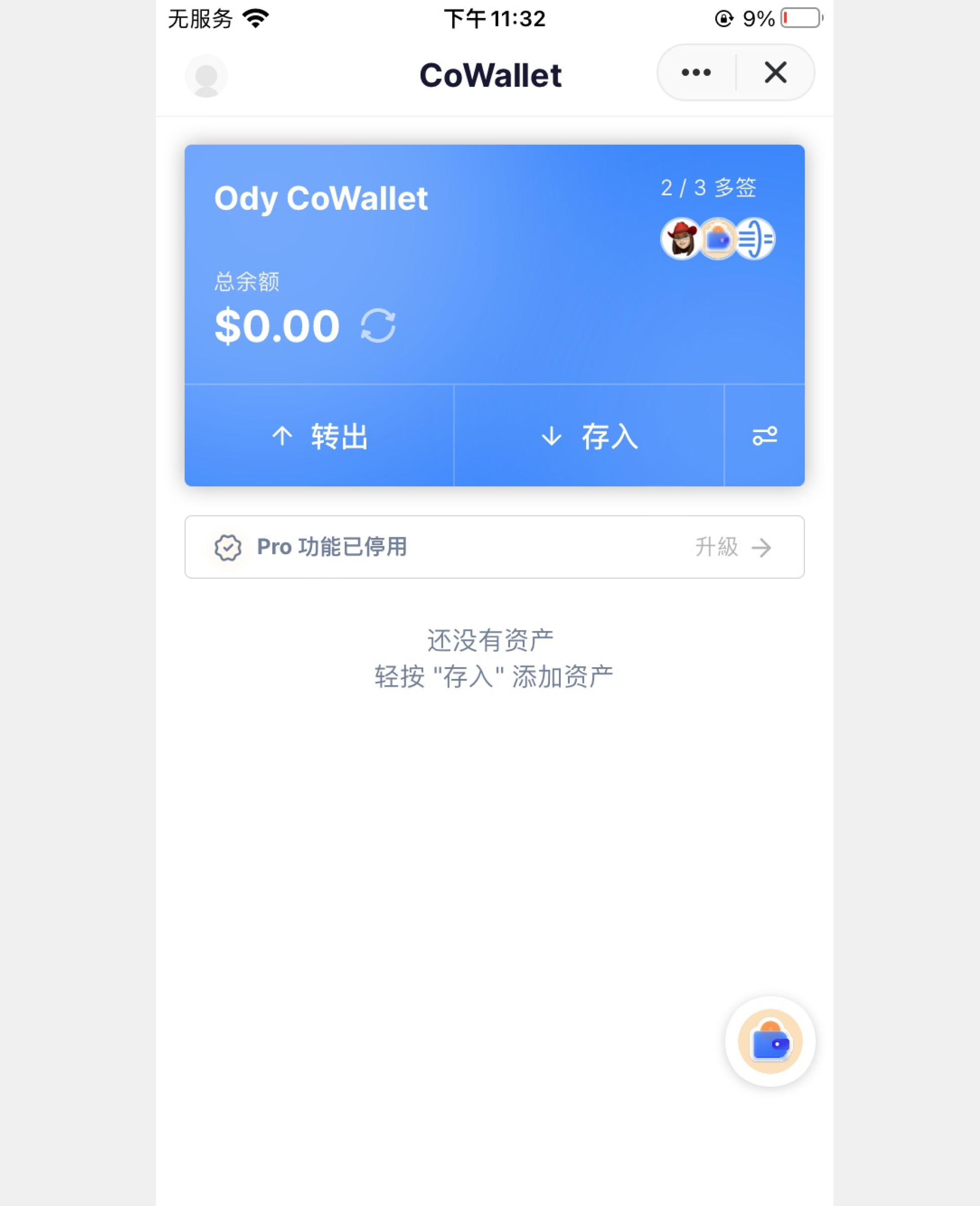
Task: Open the floating wallet button
Action: (x=770, y=1041)
